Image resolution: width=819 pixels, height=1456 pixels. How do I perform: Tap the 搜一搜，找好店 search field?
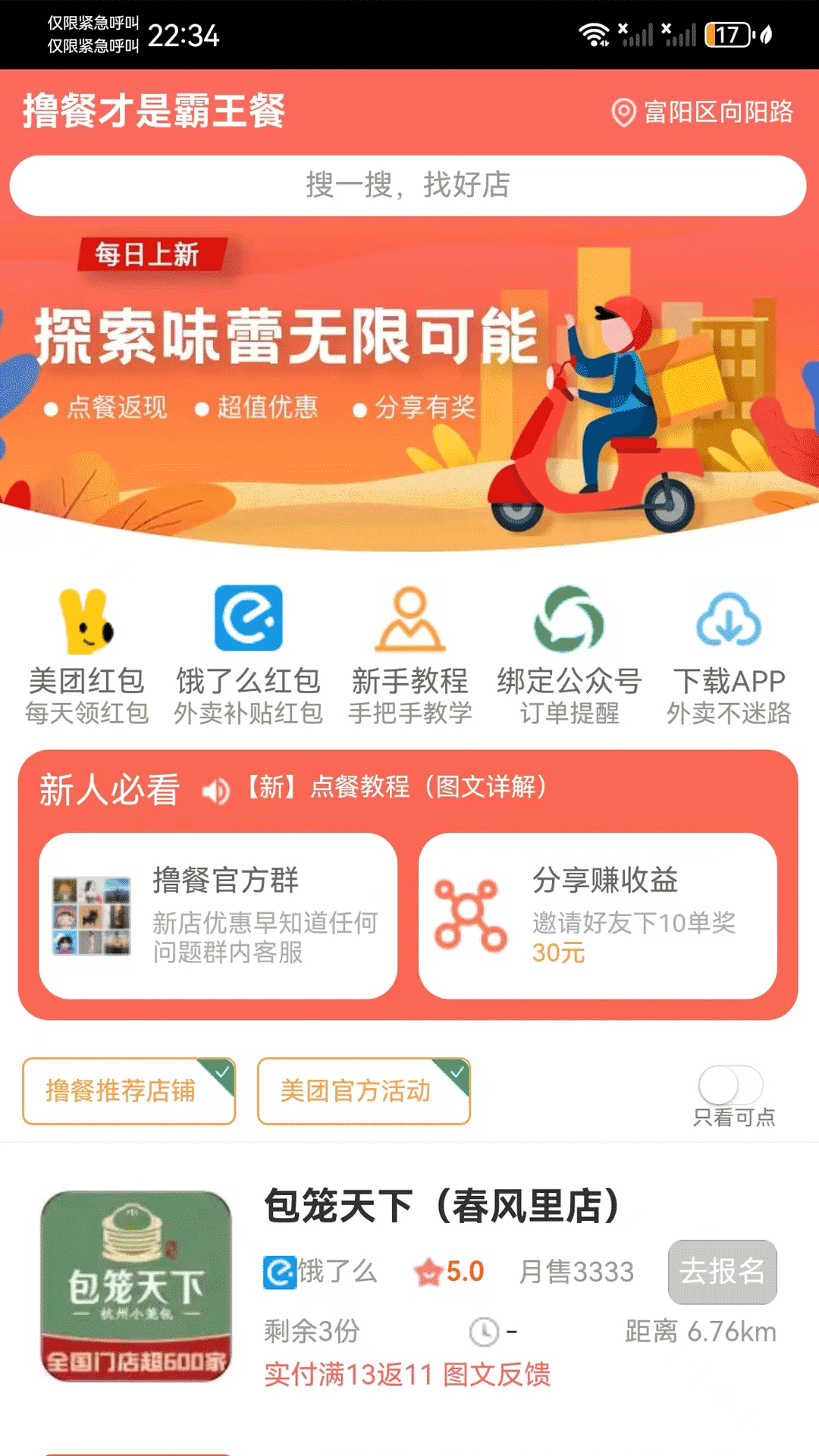pos(409,184)
